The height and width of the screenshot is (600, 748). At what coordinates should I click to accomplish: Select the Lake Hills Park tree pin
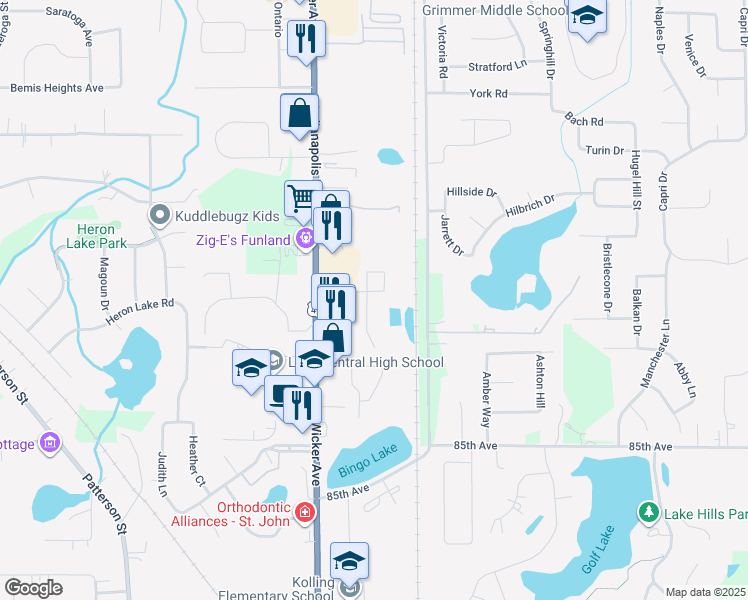pos(648,514)
